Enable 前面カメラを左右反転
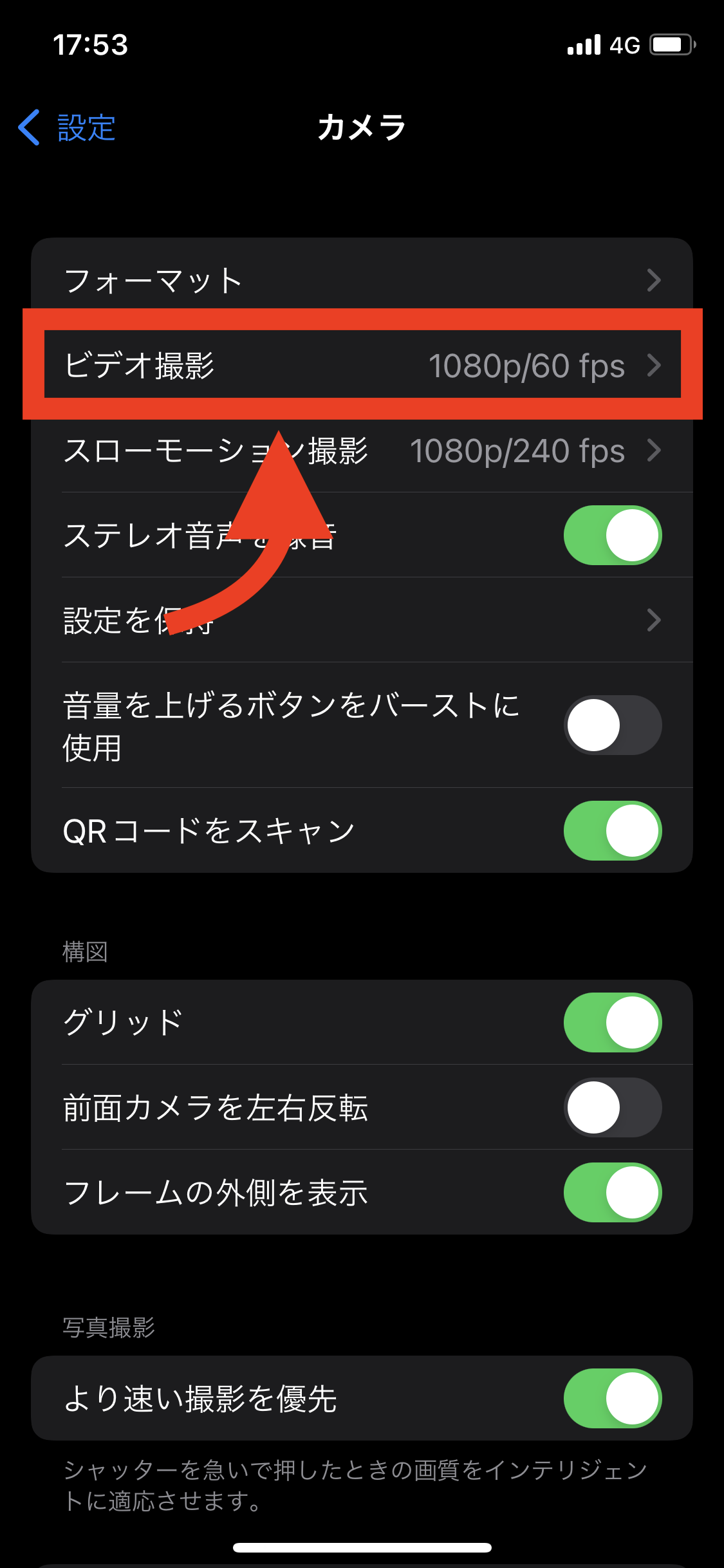The height and width of the screenshot is (1568, 724). click(612, 1107)
